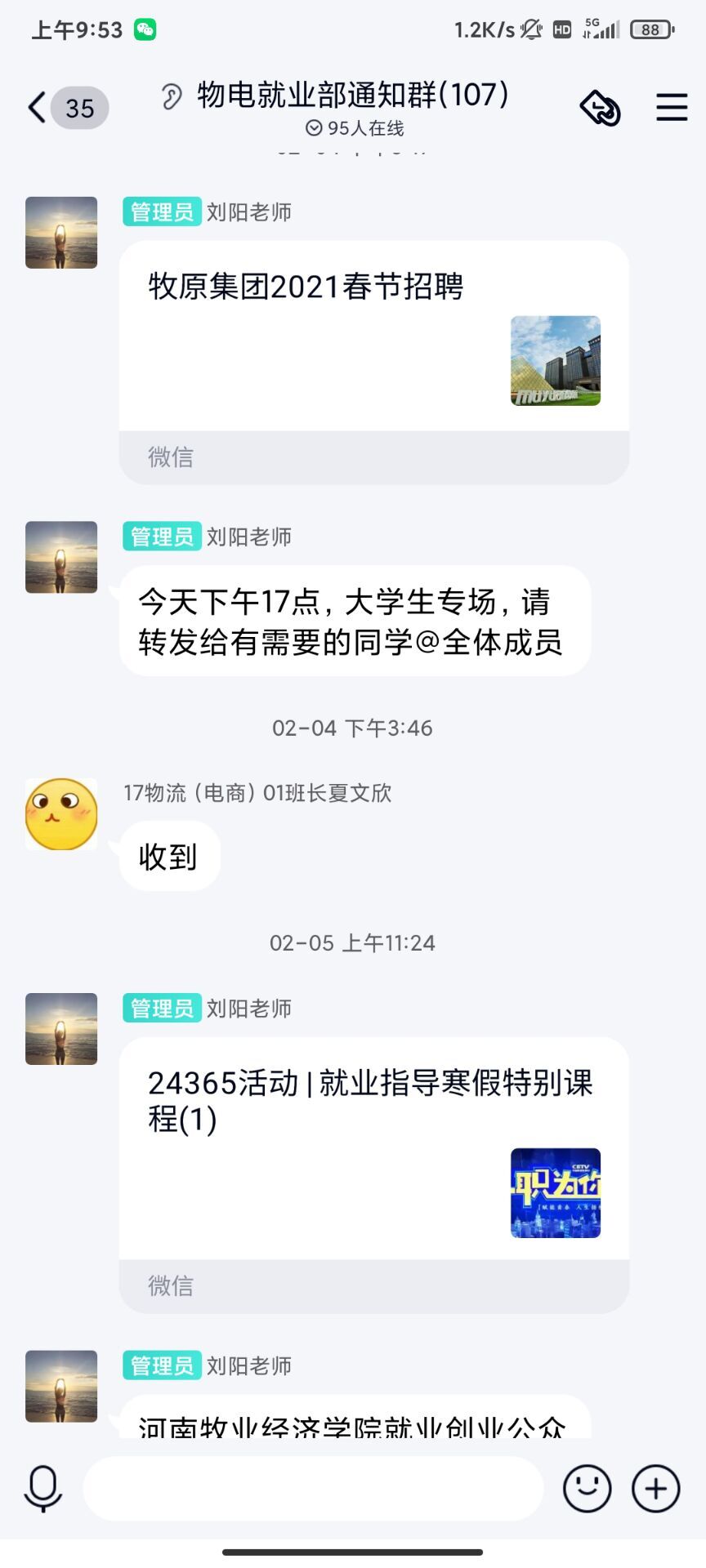This screenshot has width=706, height=1568.
Task: Open the group title 物电就业部通知群
Action: pyautogui.click(x=352, y=96)
